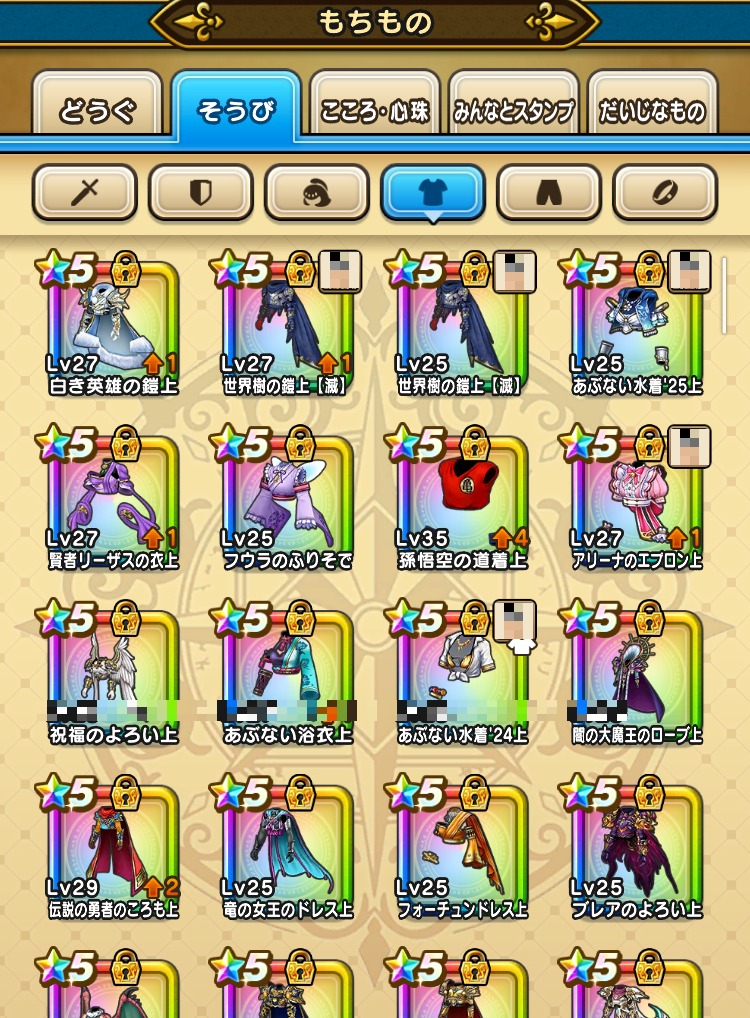750x1018 pixels.
Task: Open あぶない水着'25上 item
Action: tap(636, 325)
